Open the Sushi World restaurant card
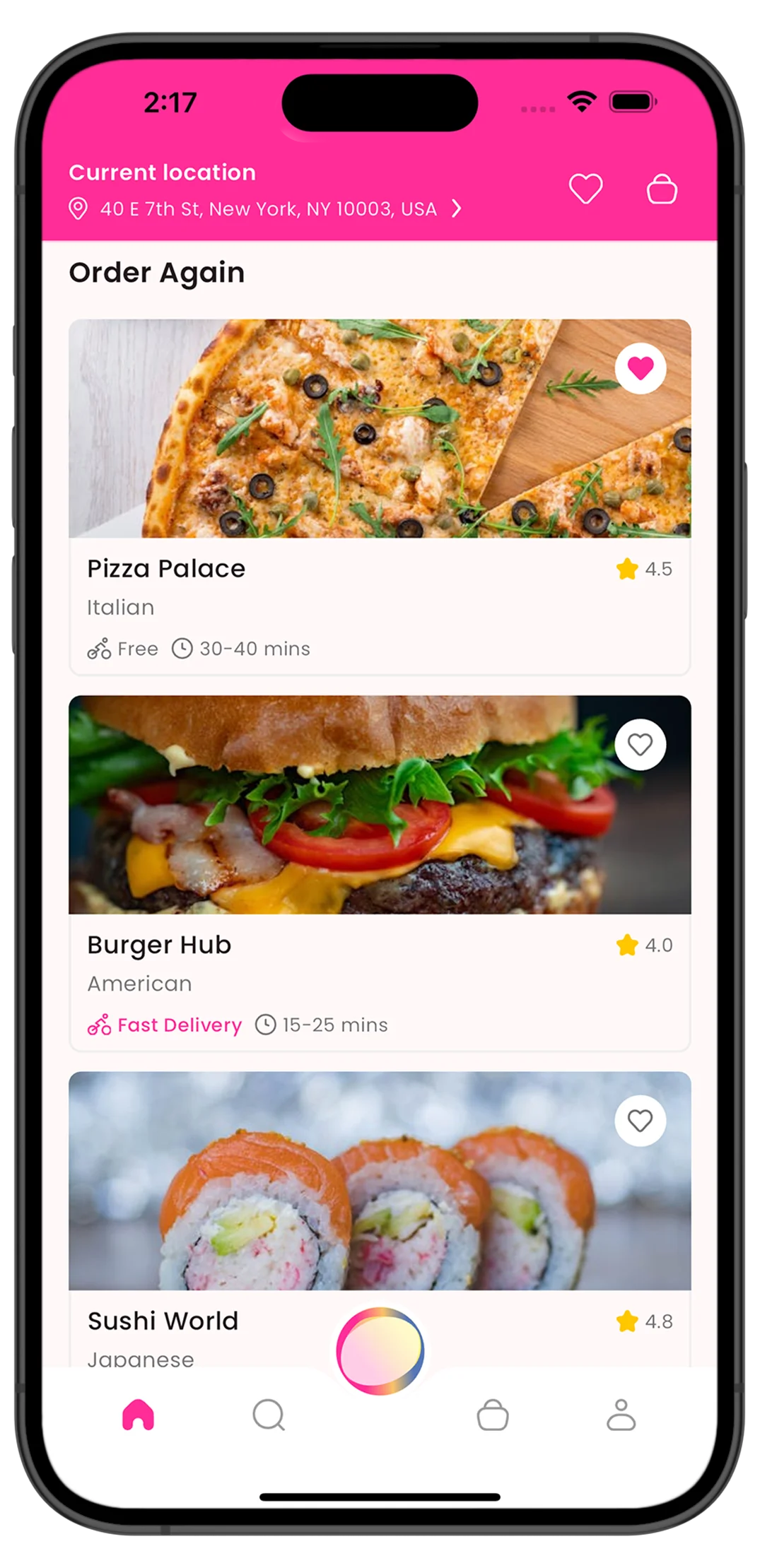The image size is (760, 1568). 380,1201
